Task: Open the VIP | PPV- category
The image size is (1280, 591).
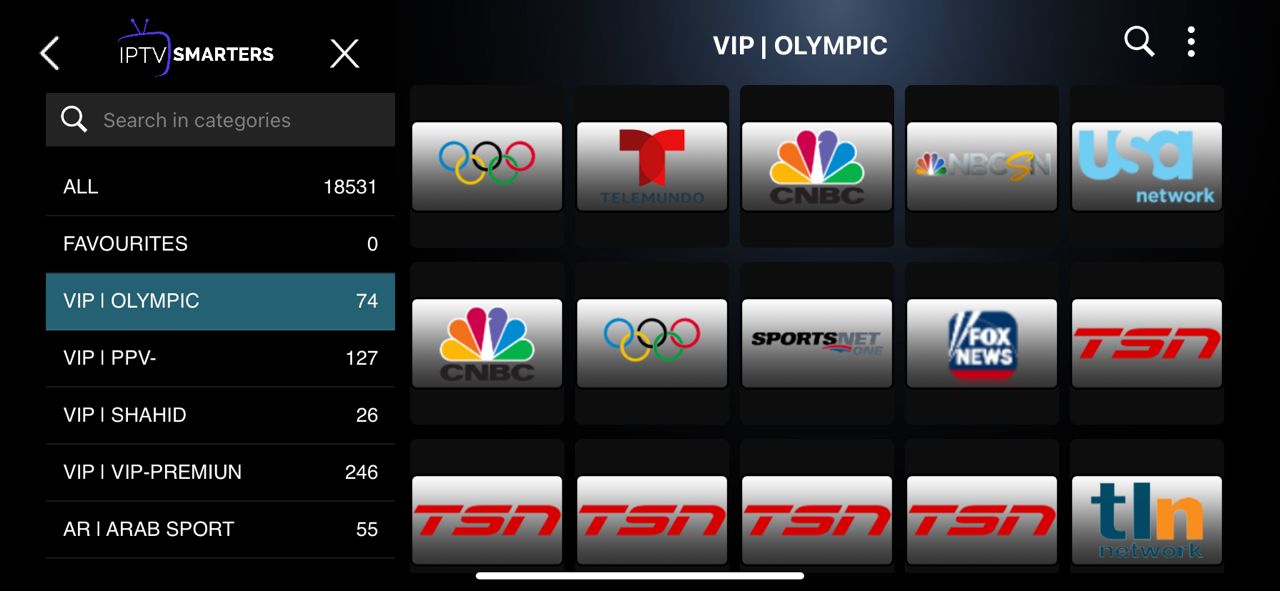Action: click(220, 358)
